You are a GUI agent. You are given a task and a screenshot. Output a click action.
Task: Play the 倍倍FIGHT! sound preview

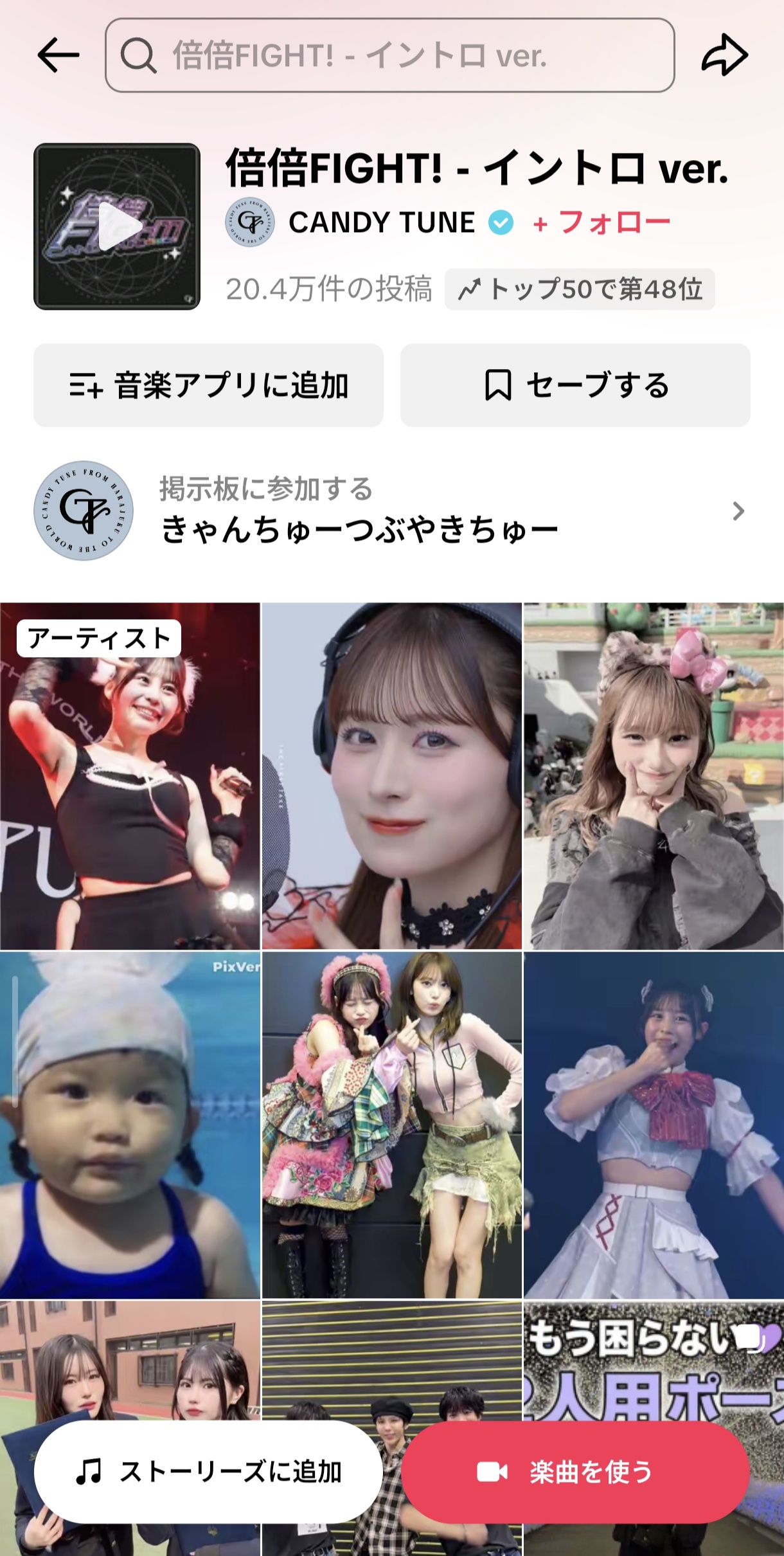(117, 226)
